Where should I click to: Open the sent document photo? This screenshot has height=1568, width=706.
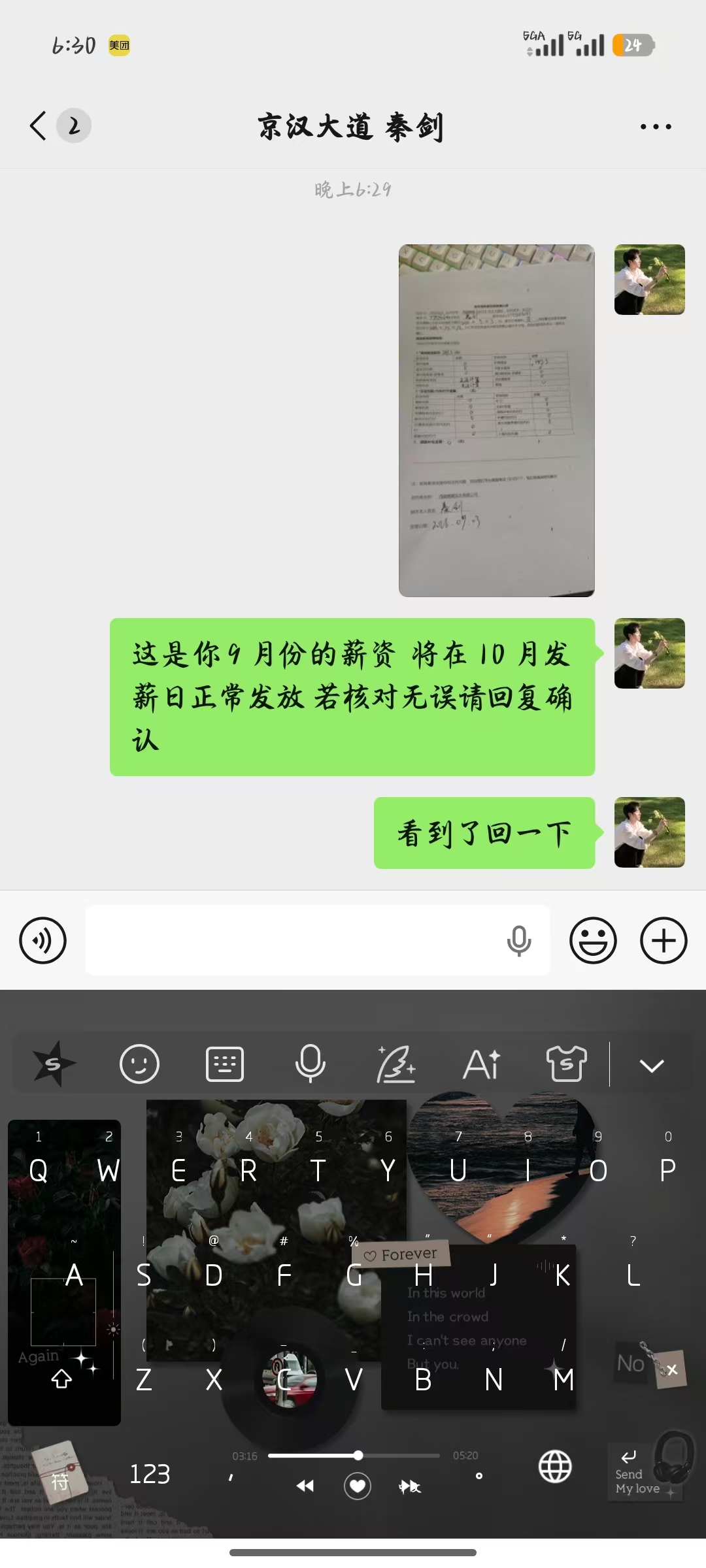pyautogui.click(x=497, y=420)
